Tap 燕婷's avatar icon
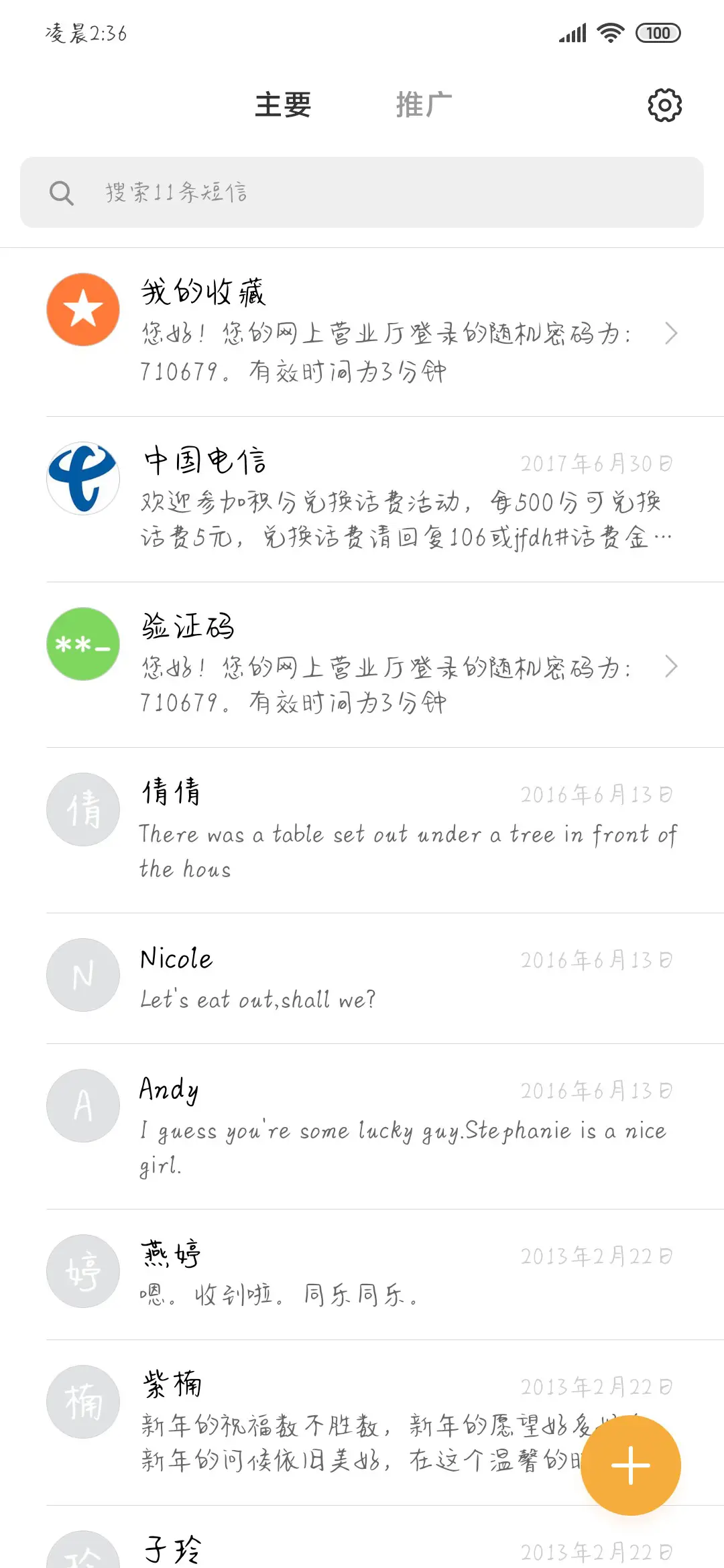Screen dimensions: 724x1568 click(82, 1271)
